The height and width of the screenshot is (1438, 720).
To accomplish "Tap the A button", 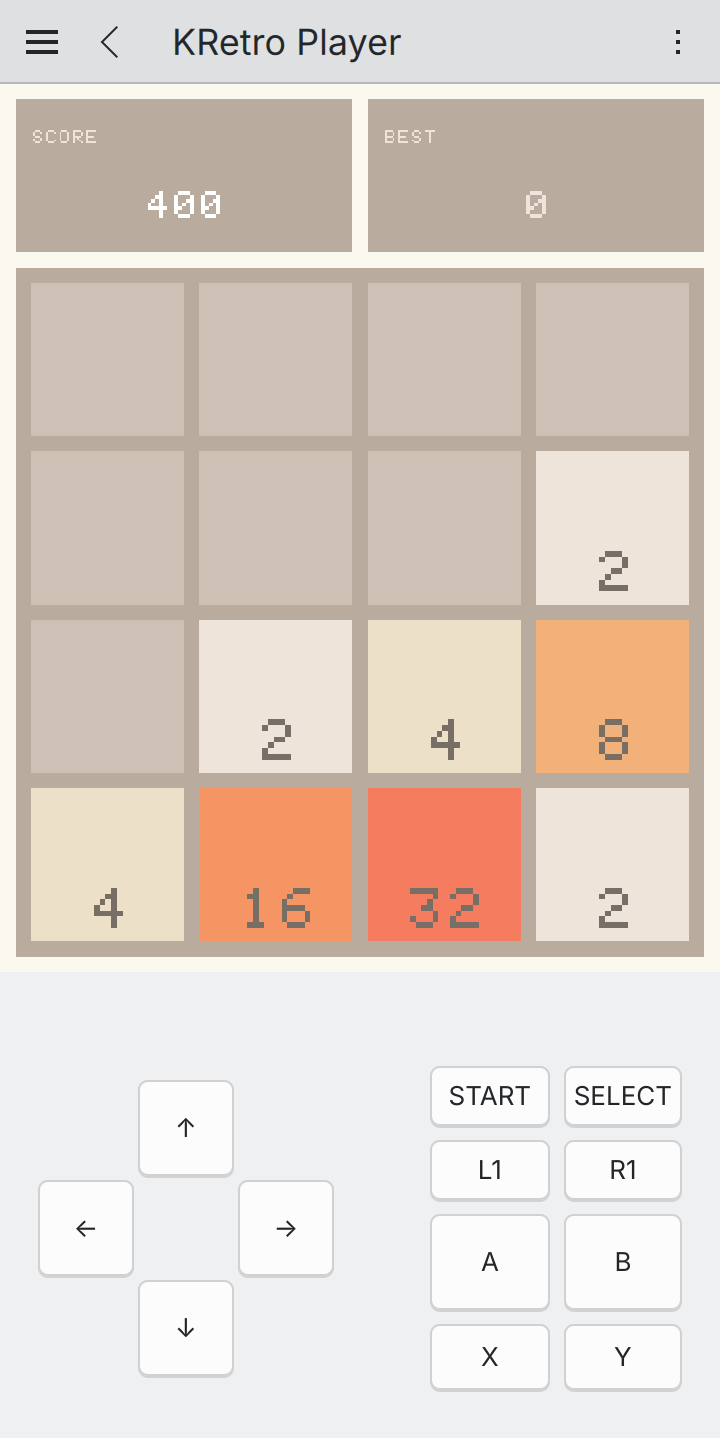I will [x=490, y=1262].
